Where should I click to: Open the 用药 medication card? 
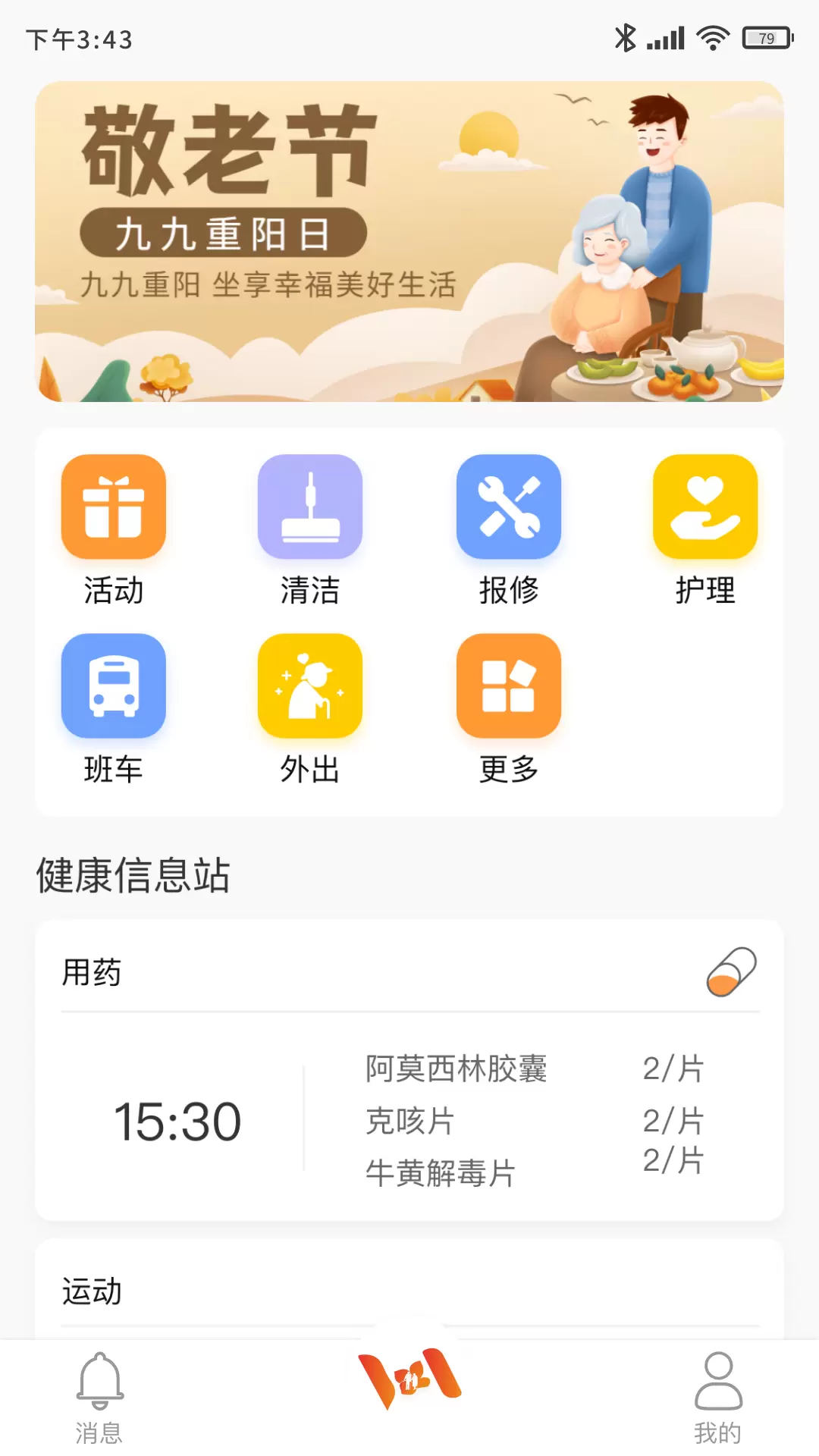[x=409, y=1070]
